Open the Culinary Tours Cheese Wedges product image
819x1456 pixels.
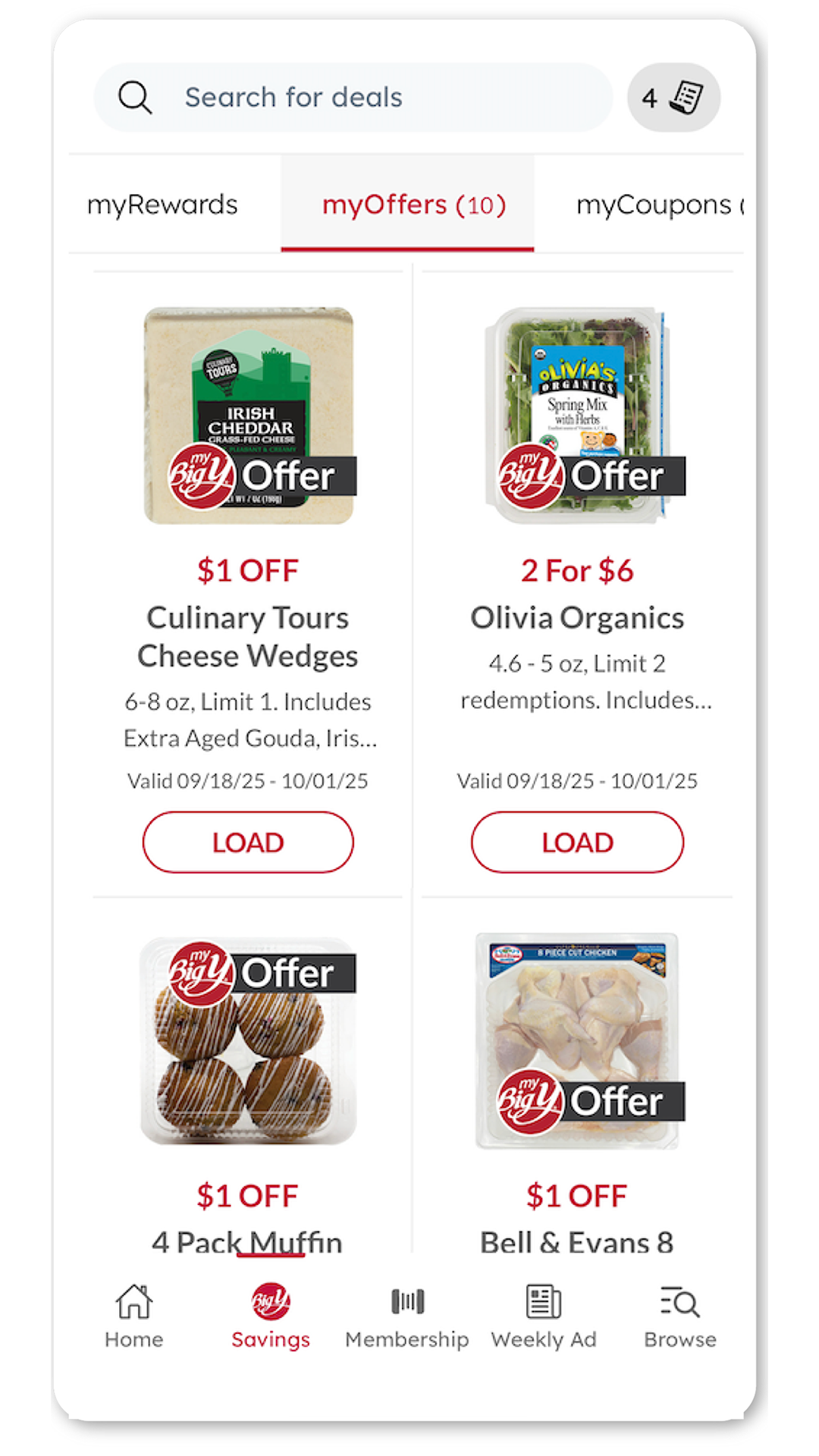(249, 416)
